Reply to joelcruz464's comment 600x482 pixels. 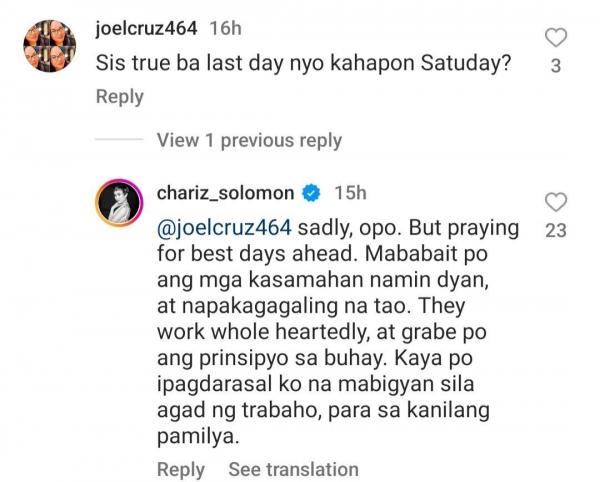click(x=119, y=97)
